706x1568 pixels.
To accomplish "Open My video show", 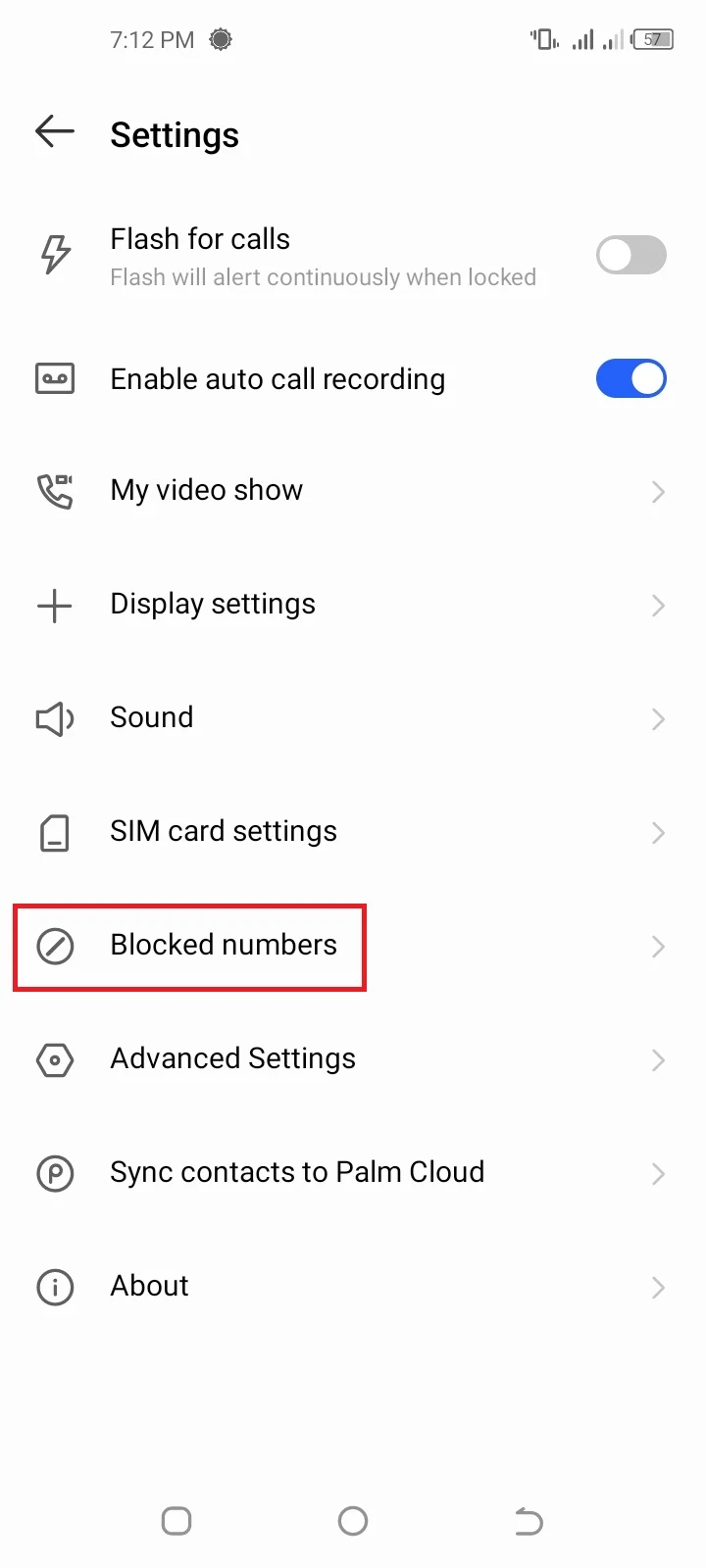I will coord(353,490).
